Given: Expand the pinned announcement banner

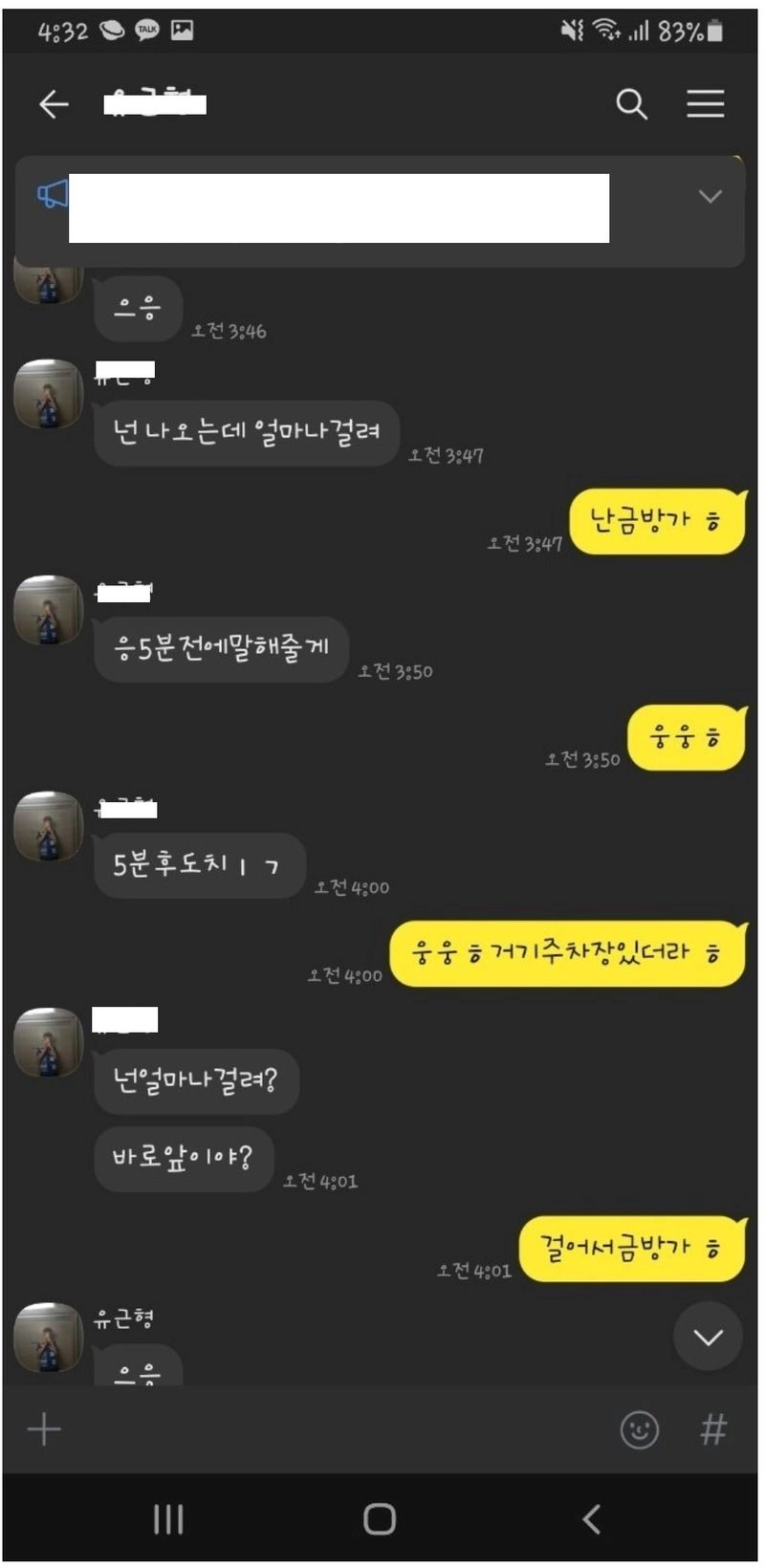Looking at the screenshot, I should 710,197.
